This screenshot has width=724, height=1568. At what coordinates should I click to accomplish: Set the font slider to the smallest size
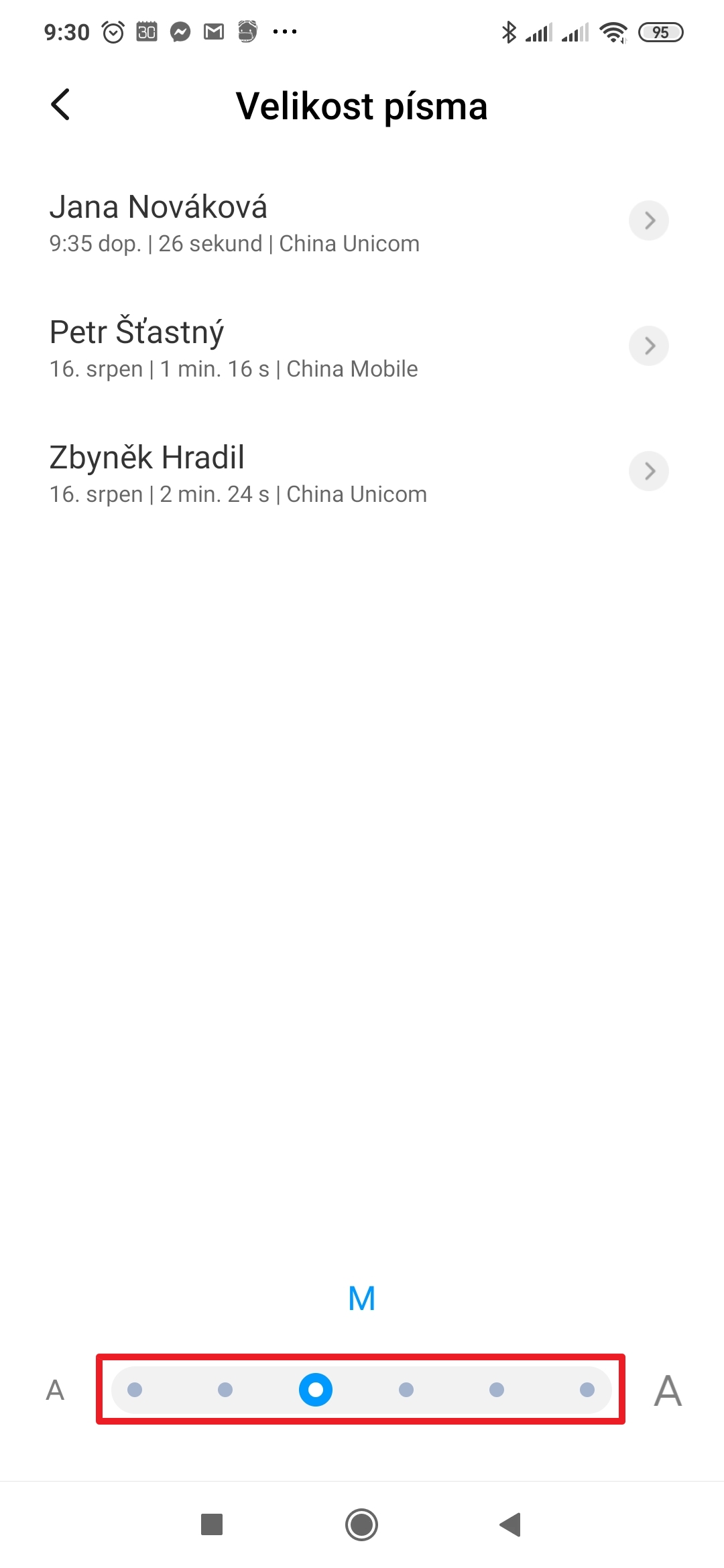135,1390
